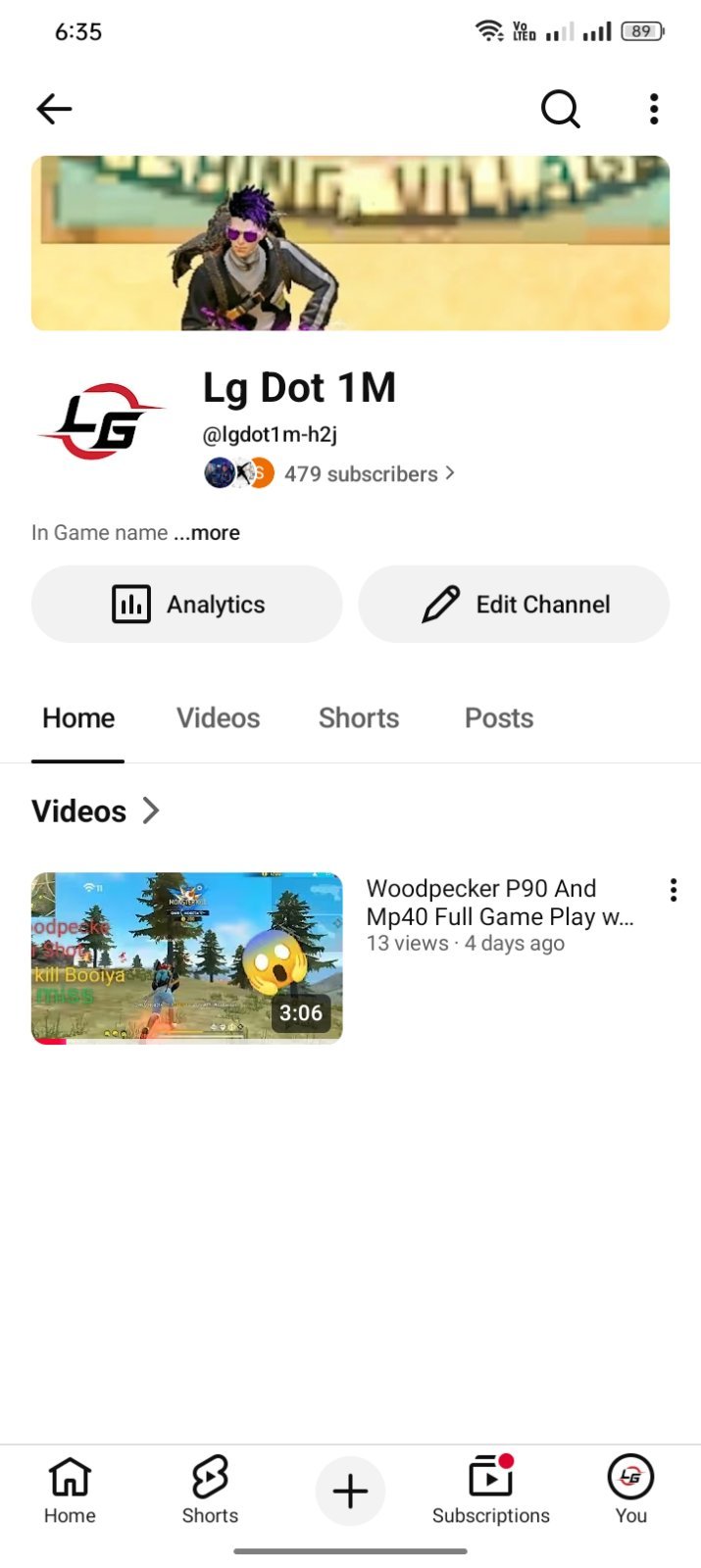The width and height of the screenshot is (701, 1568).
Task: Switch to the Posts tab
Action: click(499, 718)
